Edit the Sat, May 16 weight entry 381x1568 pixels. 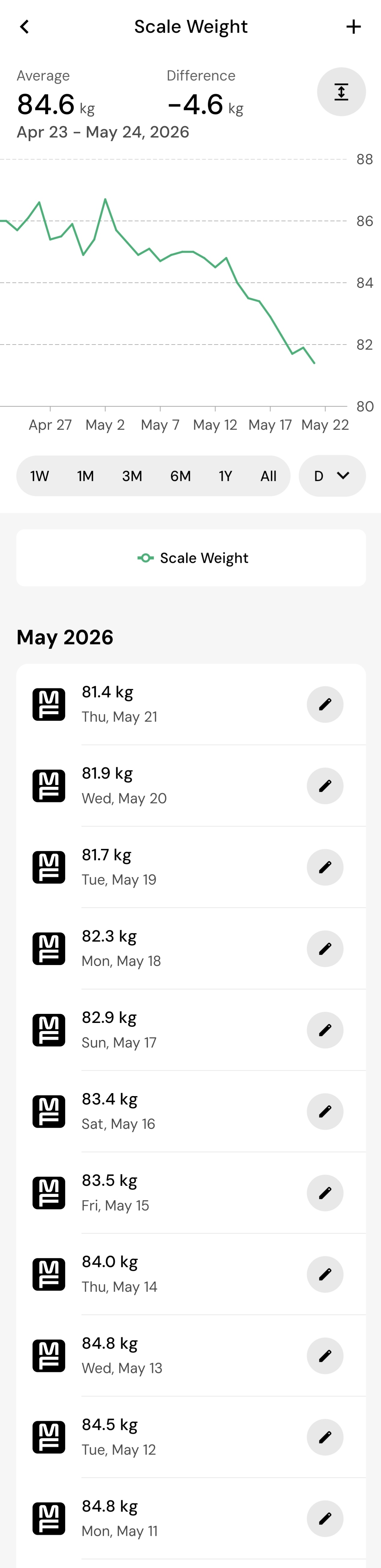pos(325,1111)
